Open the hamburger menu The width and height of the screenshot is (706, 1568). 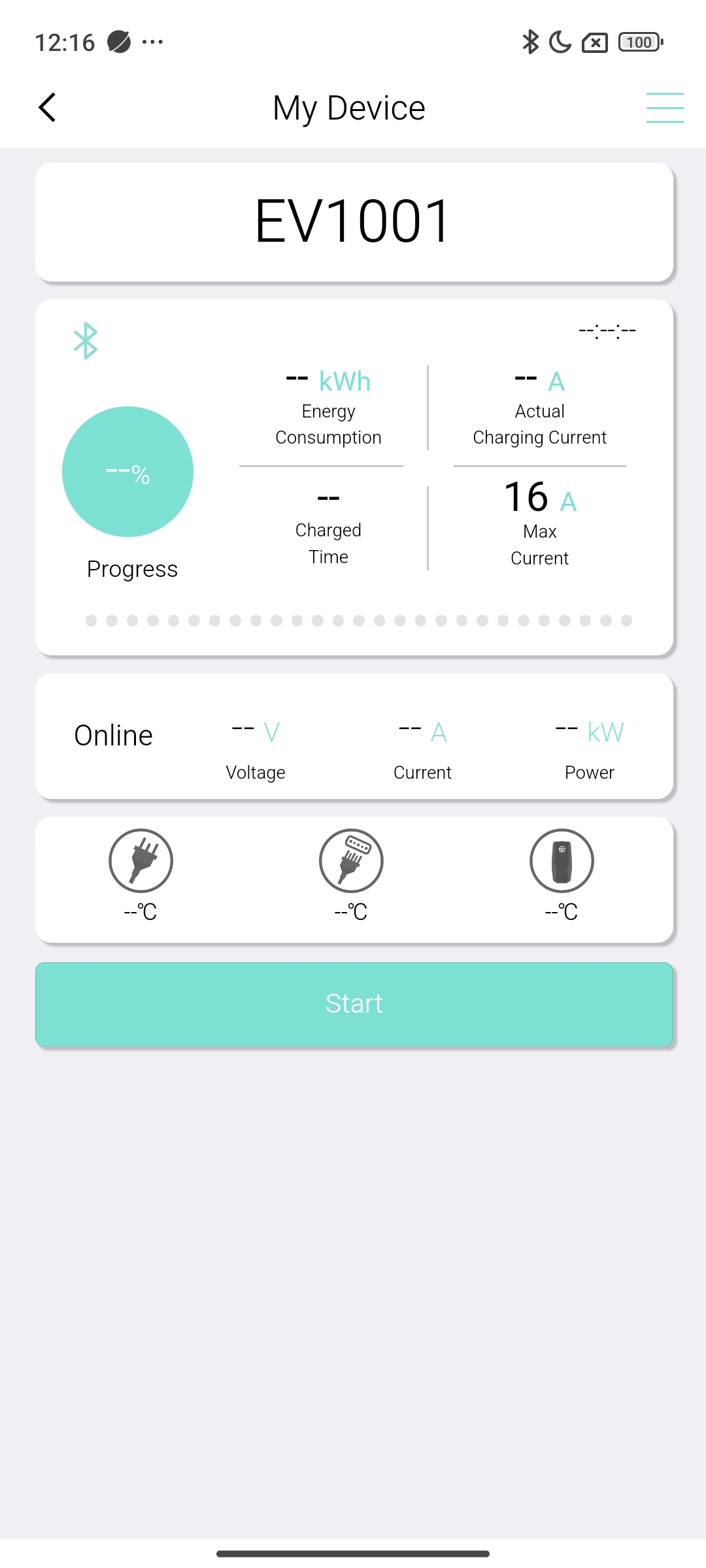[x=665, y=108]
